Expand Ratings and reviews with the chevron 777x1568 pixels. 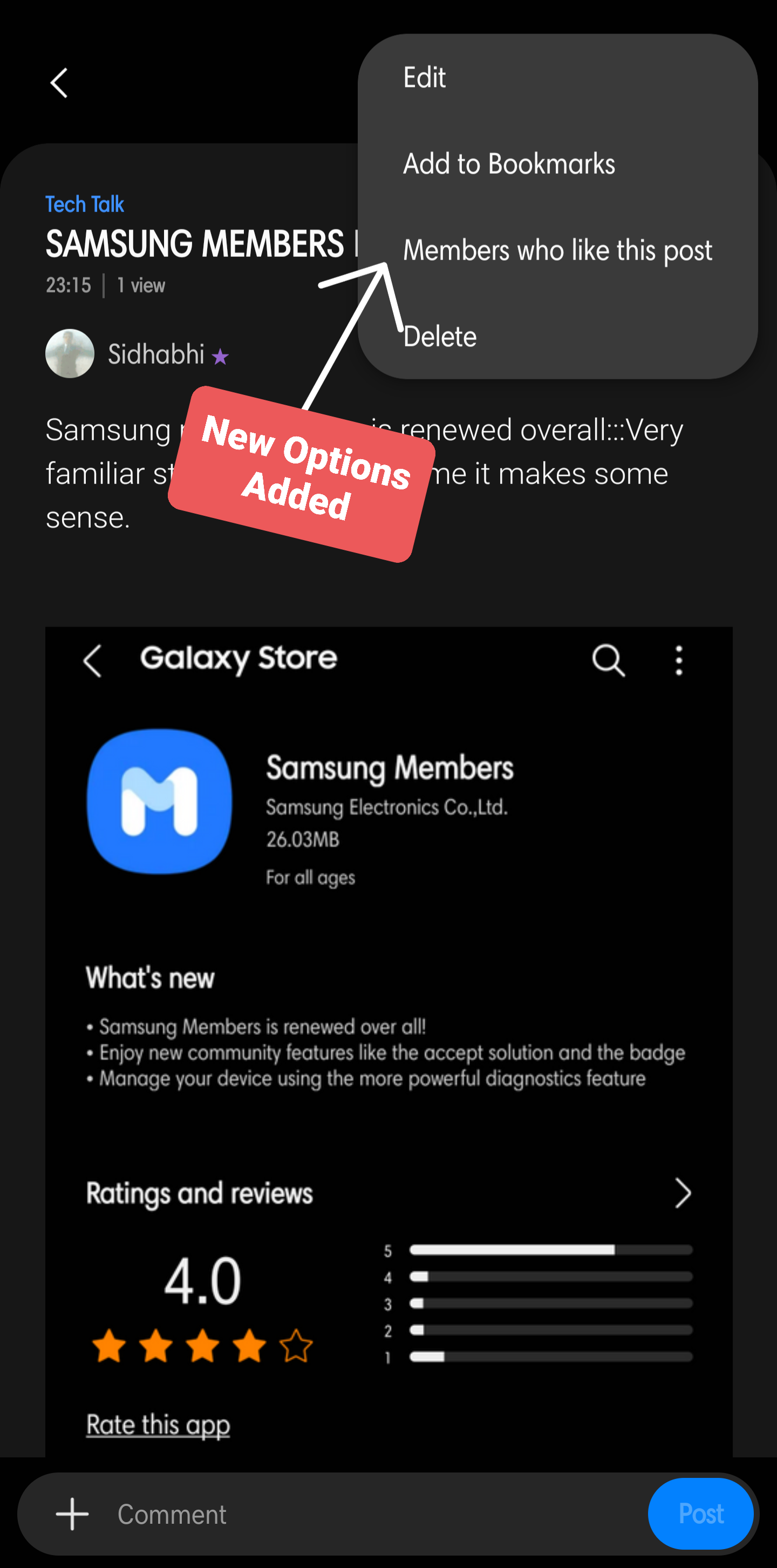(683, 1194)
